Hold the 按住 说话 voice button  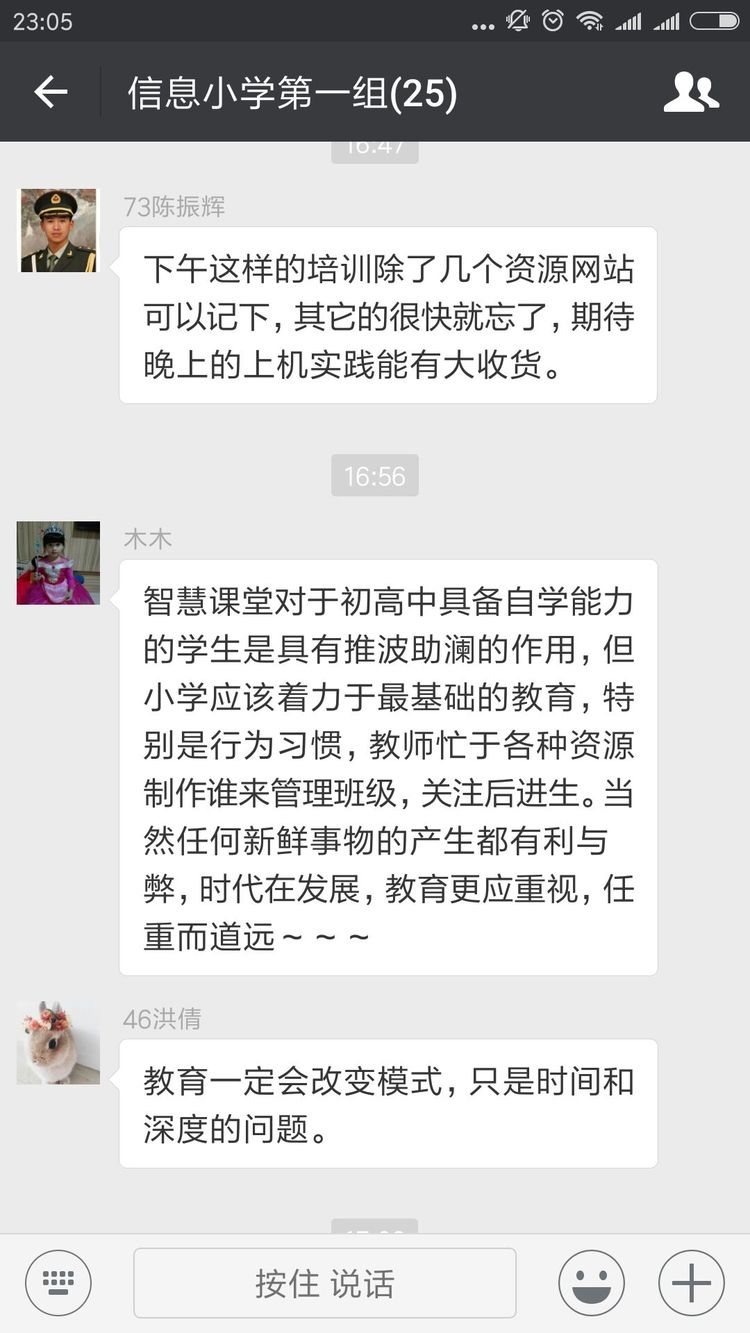click(325, 1283)
